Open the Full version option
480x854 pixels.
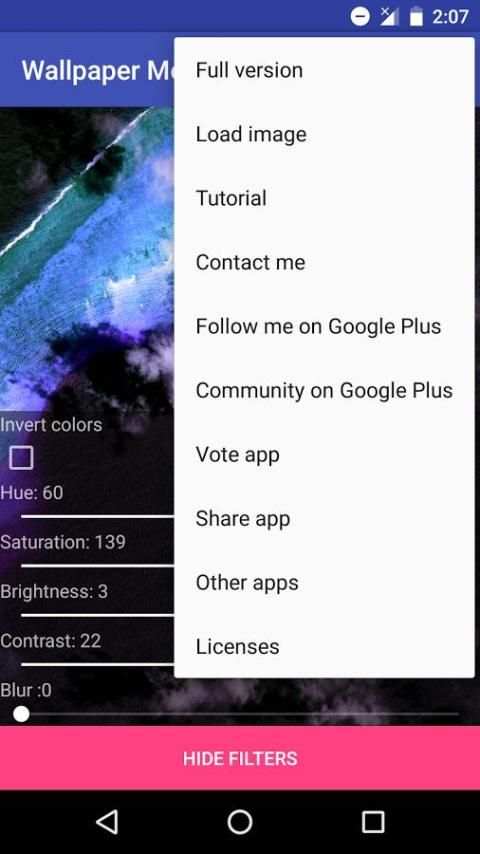pyautogui.click(x=324, y=70)
